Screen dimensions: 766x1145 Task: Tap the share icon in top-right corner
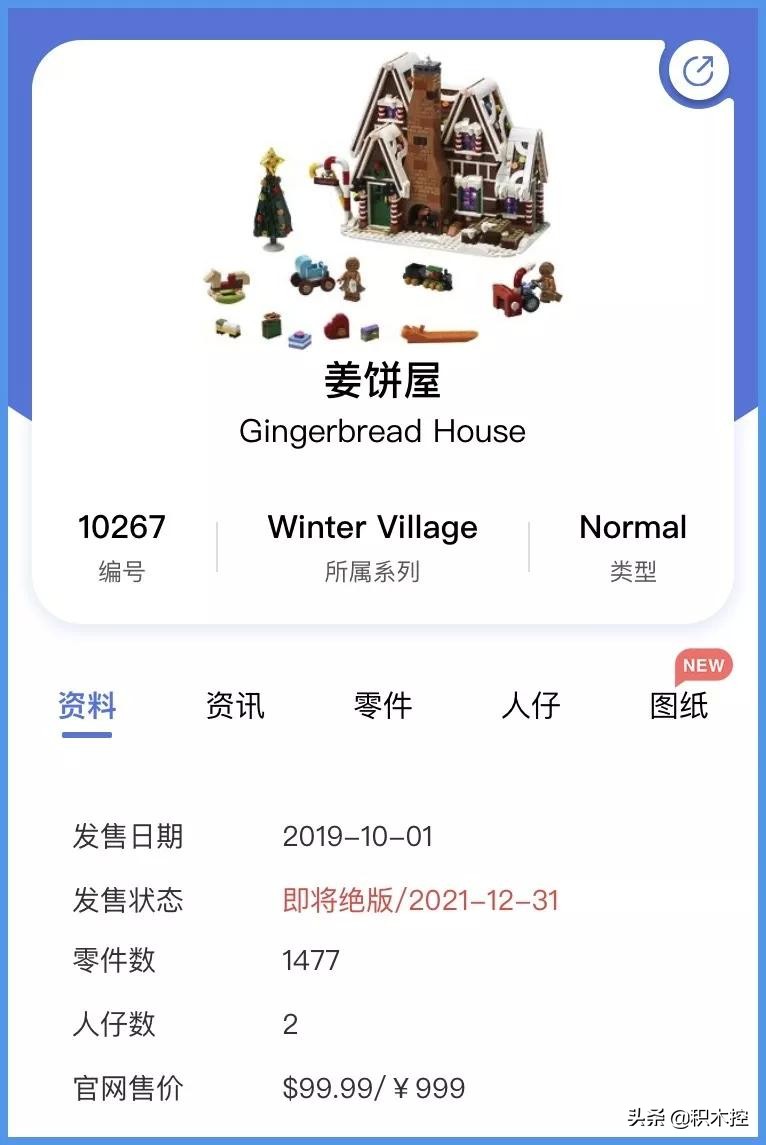[x=698, y=70]
